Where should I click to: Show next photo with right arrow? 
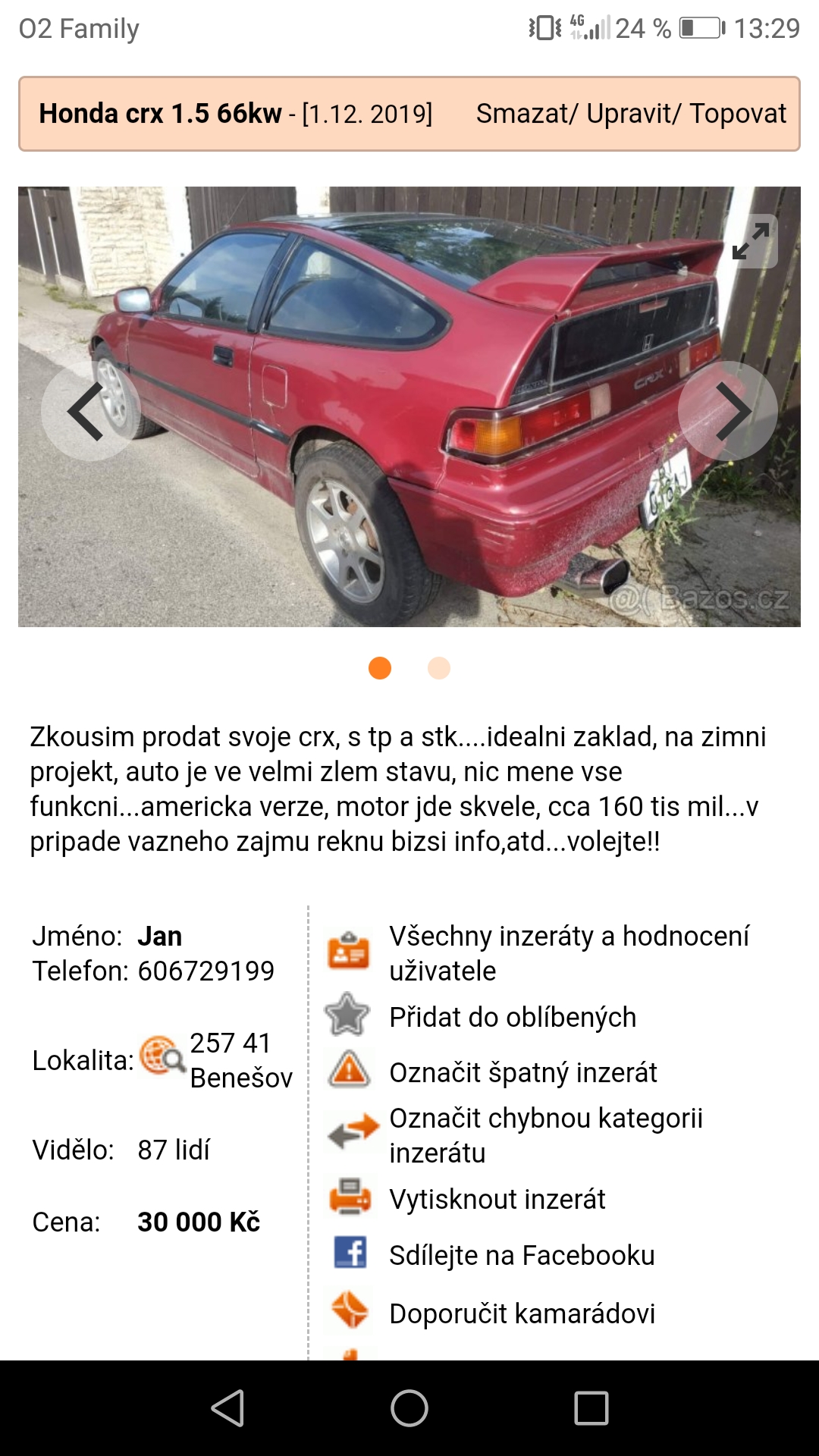click(x=728, y=411)
